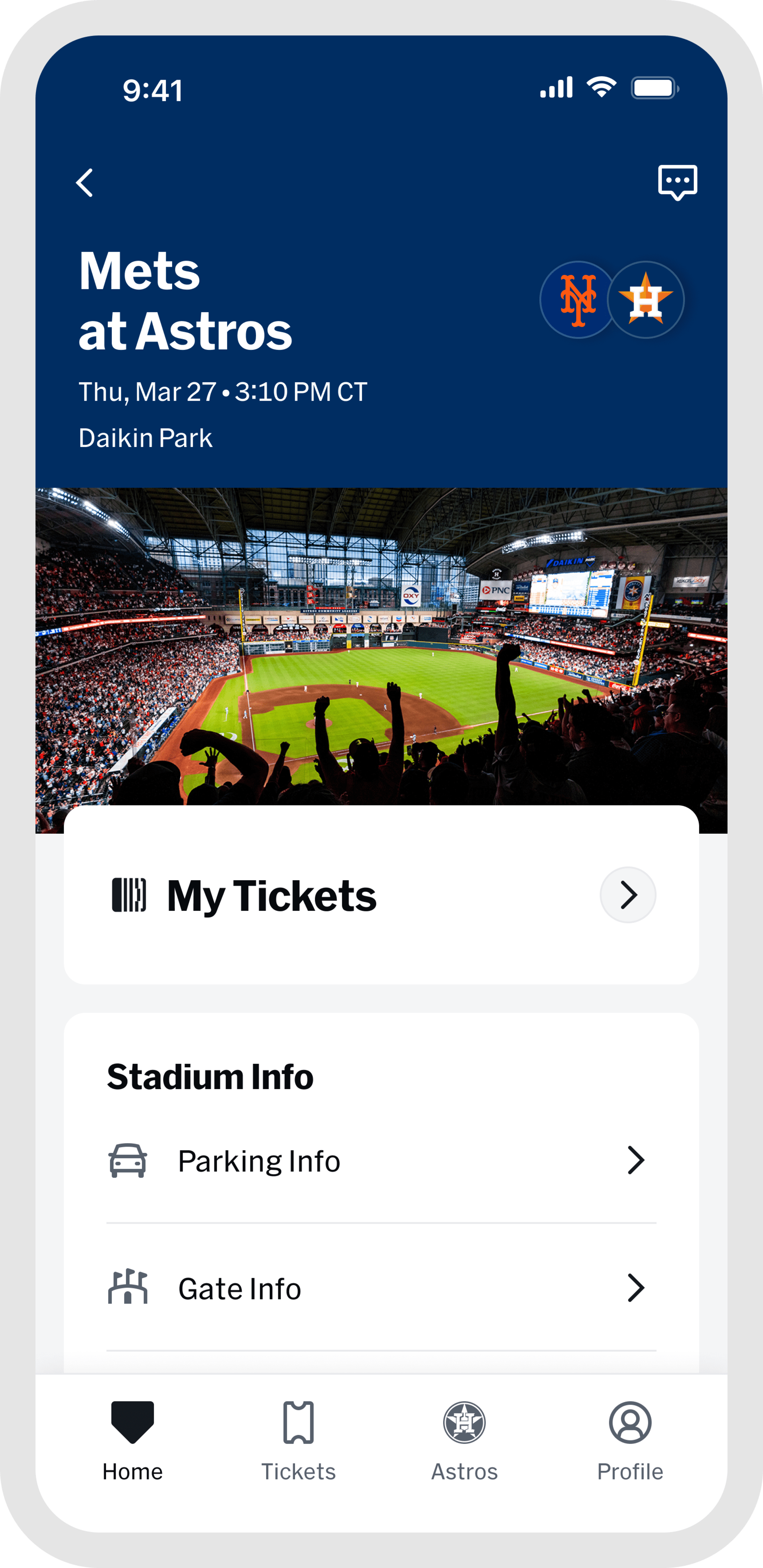Tap the Gate Info row label
Screen dimensions: 763x1568
pos(239,1289)
